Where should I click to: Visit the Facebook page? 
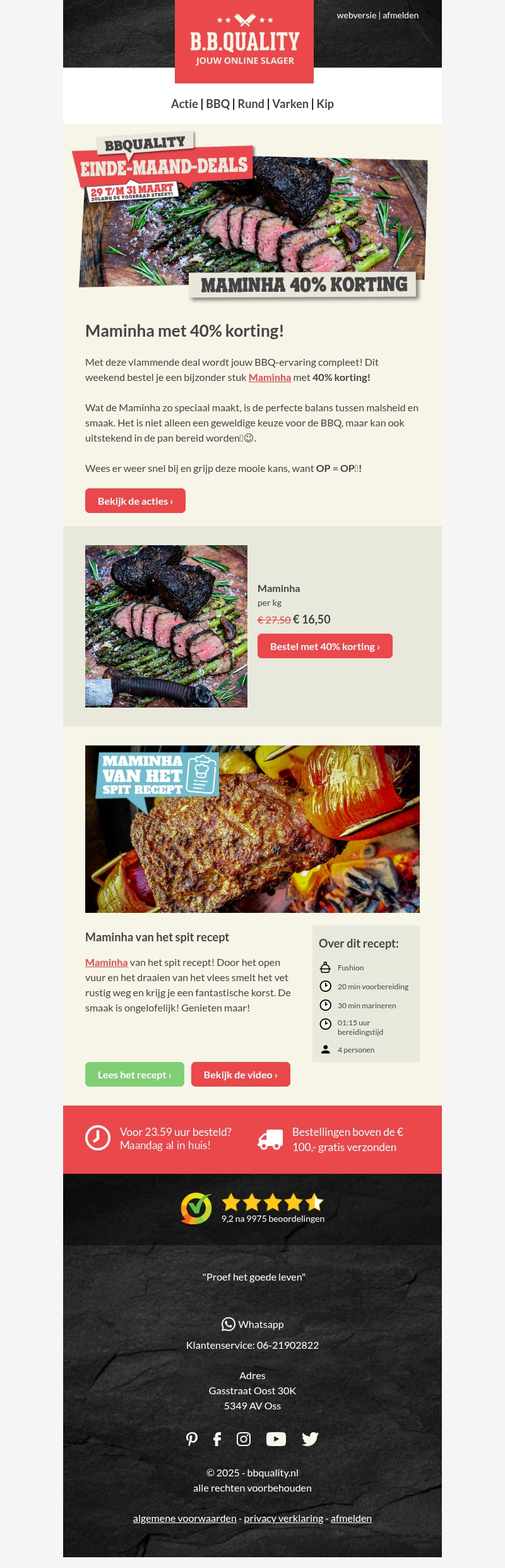[217, 1438]
